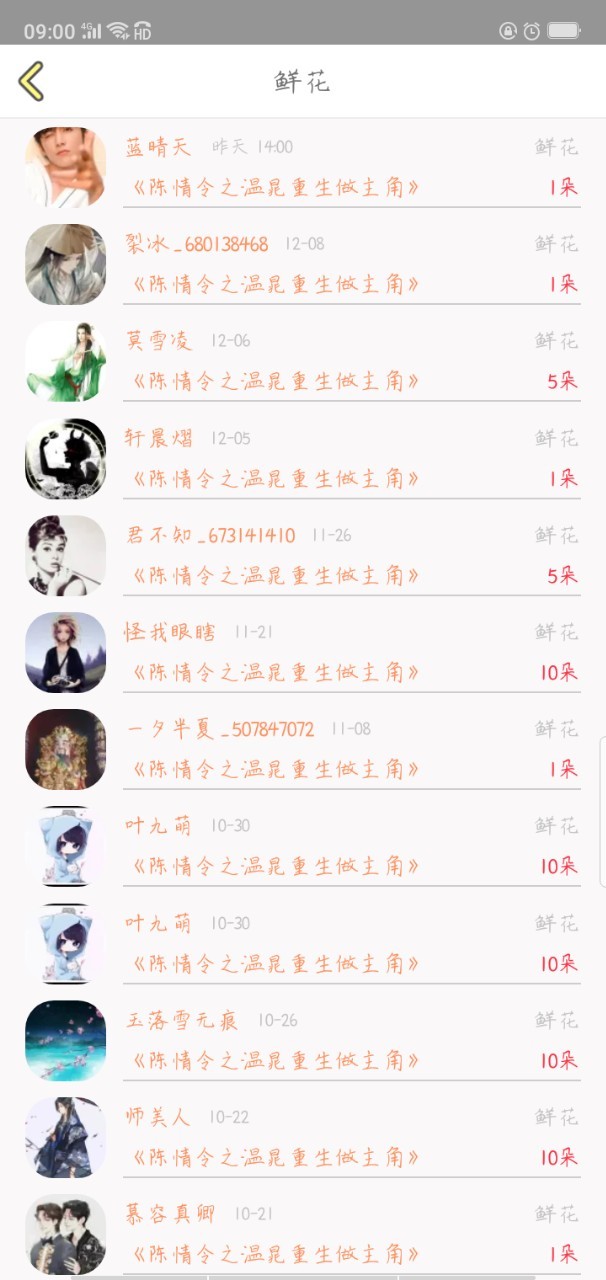
Task: Open the flower record from 师美人
Action: [x=303, y=1137]
